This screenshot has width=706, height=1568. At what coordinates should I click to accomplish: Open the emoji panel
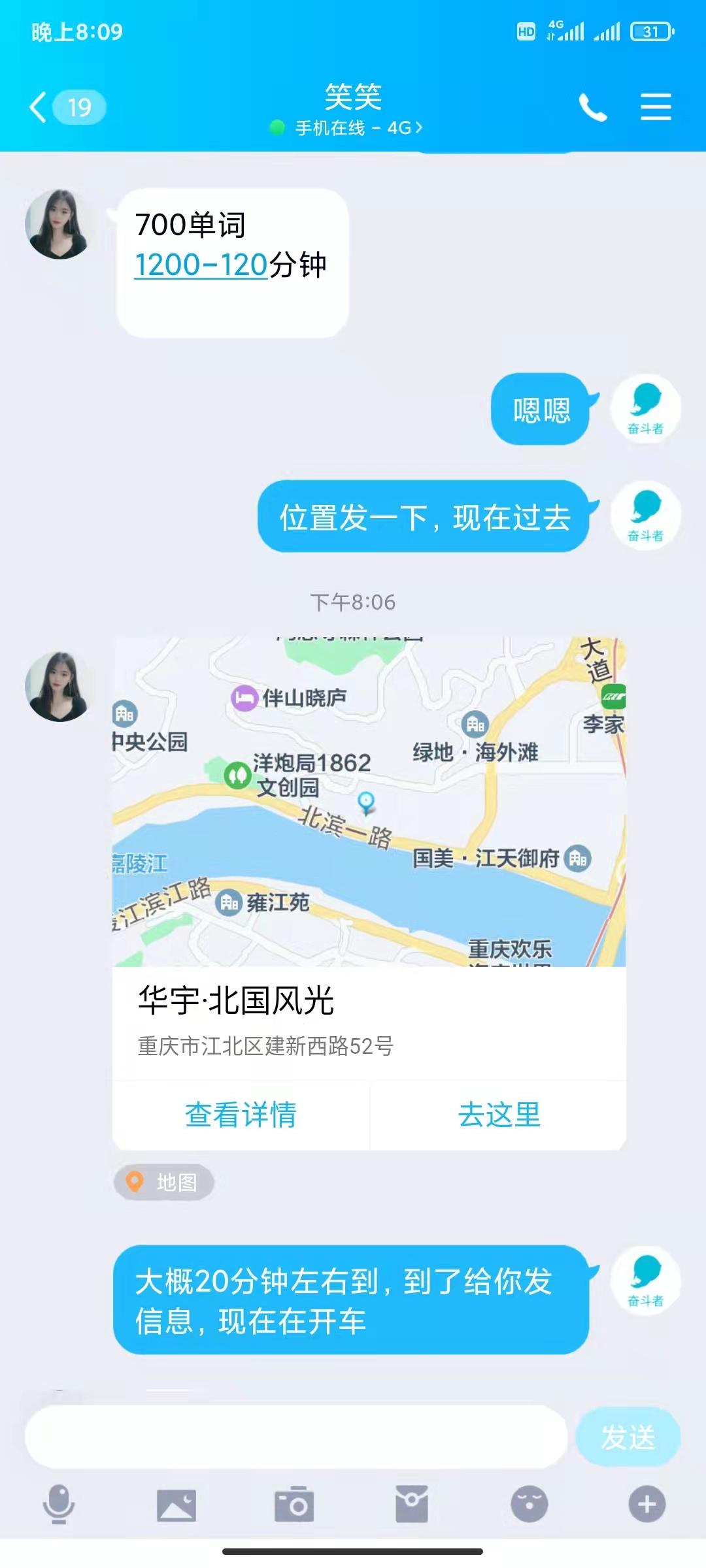(529, 1504)
